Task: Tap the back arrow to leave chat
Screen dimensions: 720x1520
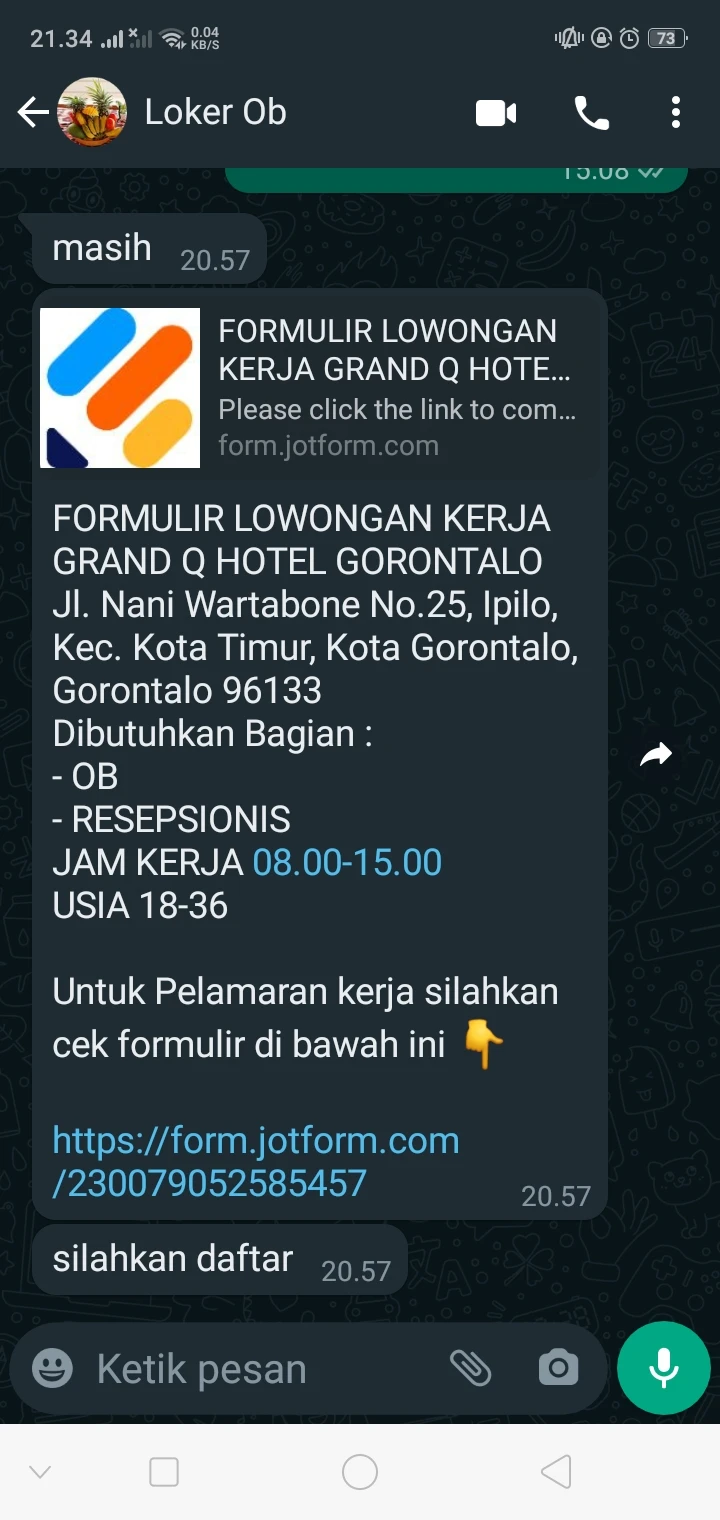Action: [x=31, y=112]
